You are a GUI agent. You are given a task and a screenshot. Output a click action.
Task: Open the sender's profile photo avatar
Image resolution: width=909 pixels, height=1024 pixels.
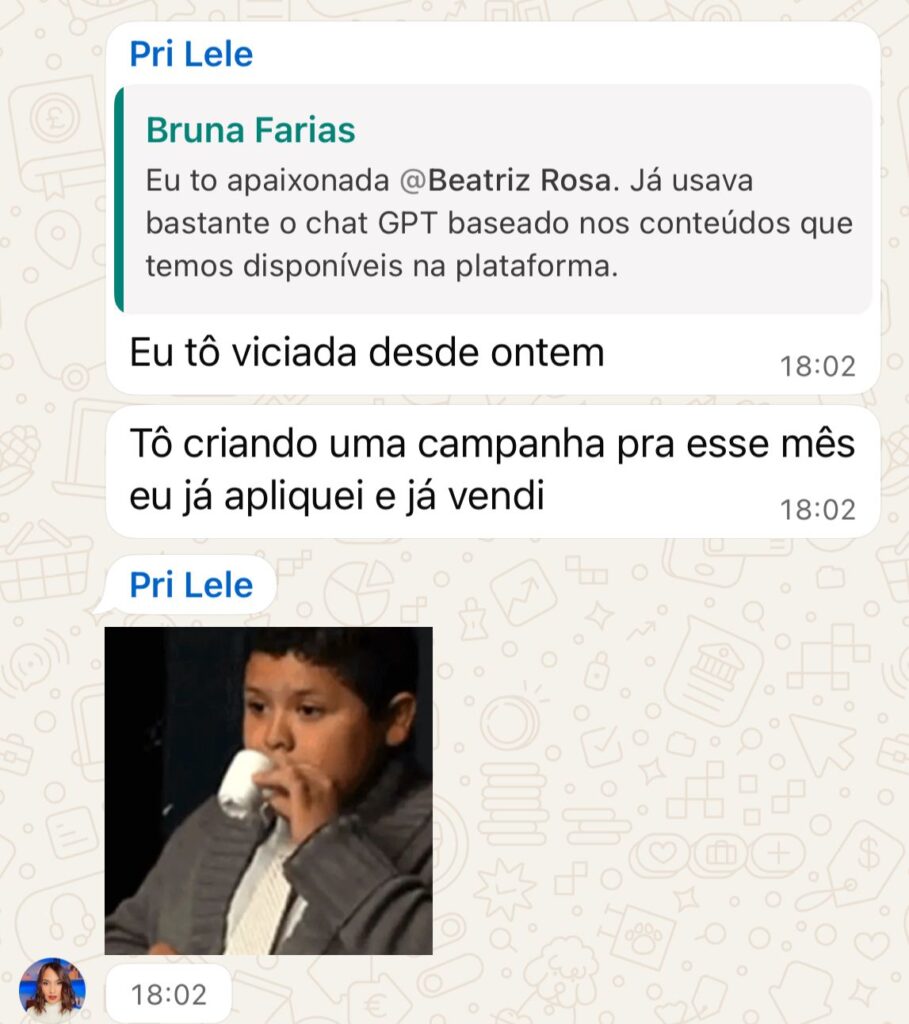[x=52, y=988]
